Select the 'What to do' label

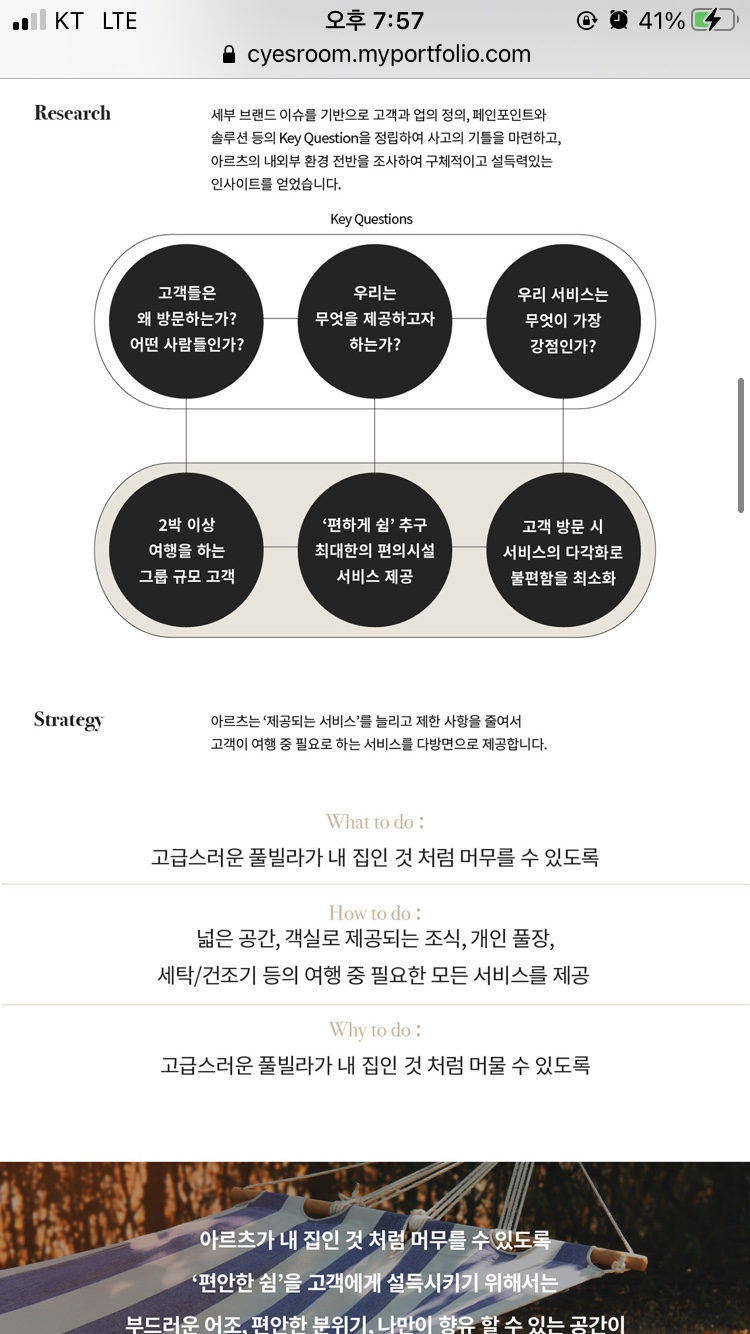point(374,822)
